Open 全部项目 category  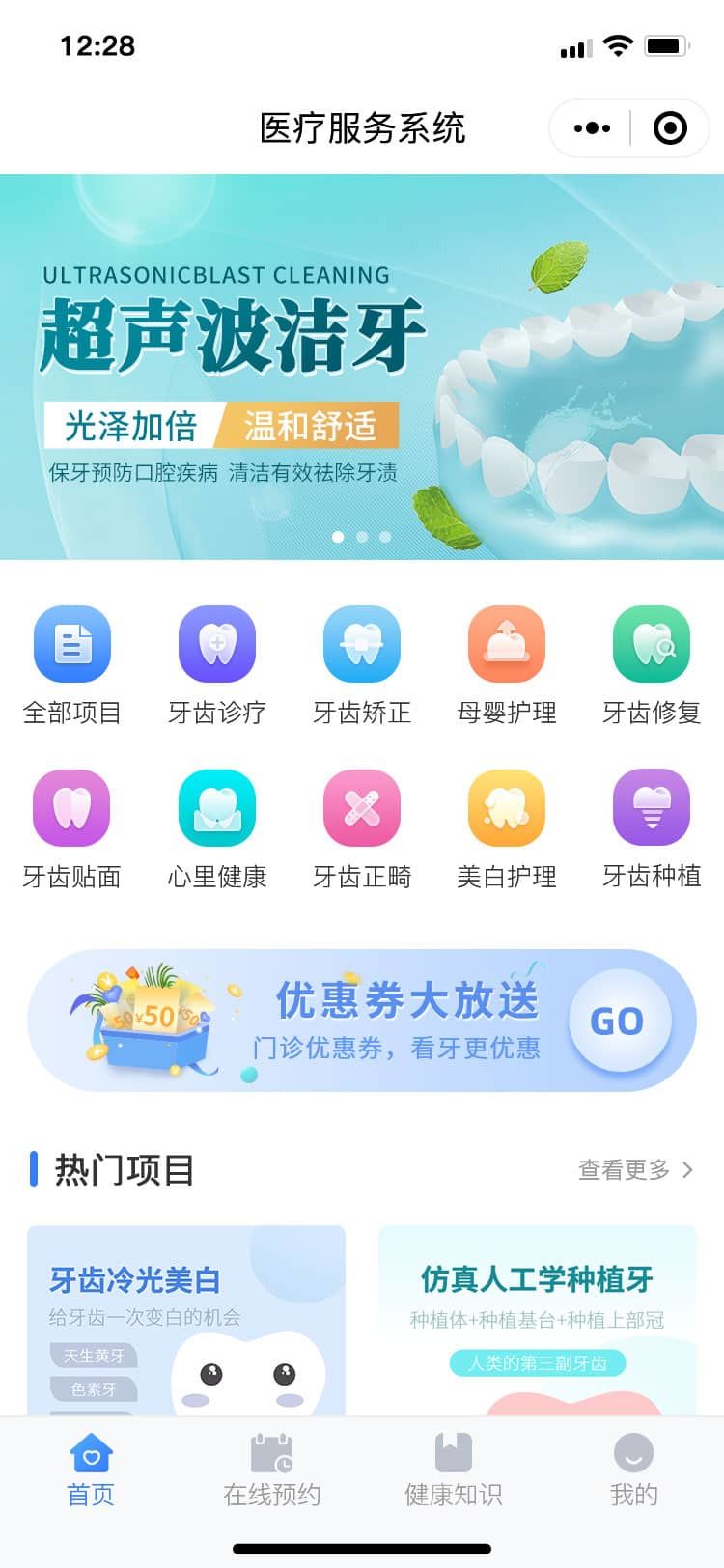pos(72,664)
